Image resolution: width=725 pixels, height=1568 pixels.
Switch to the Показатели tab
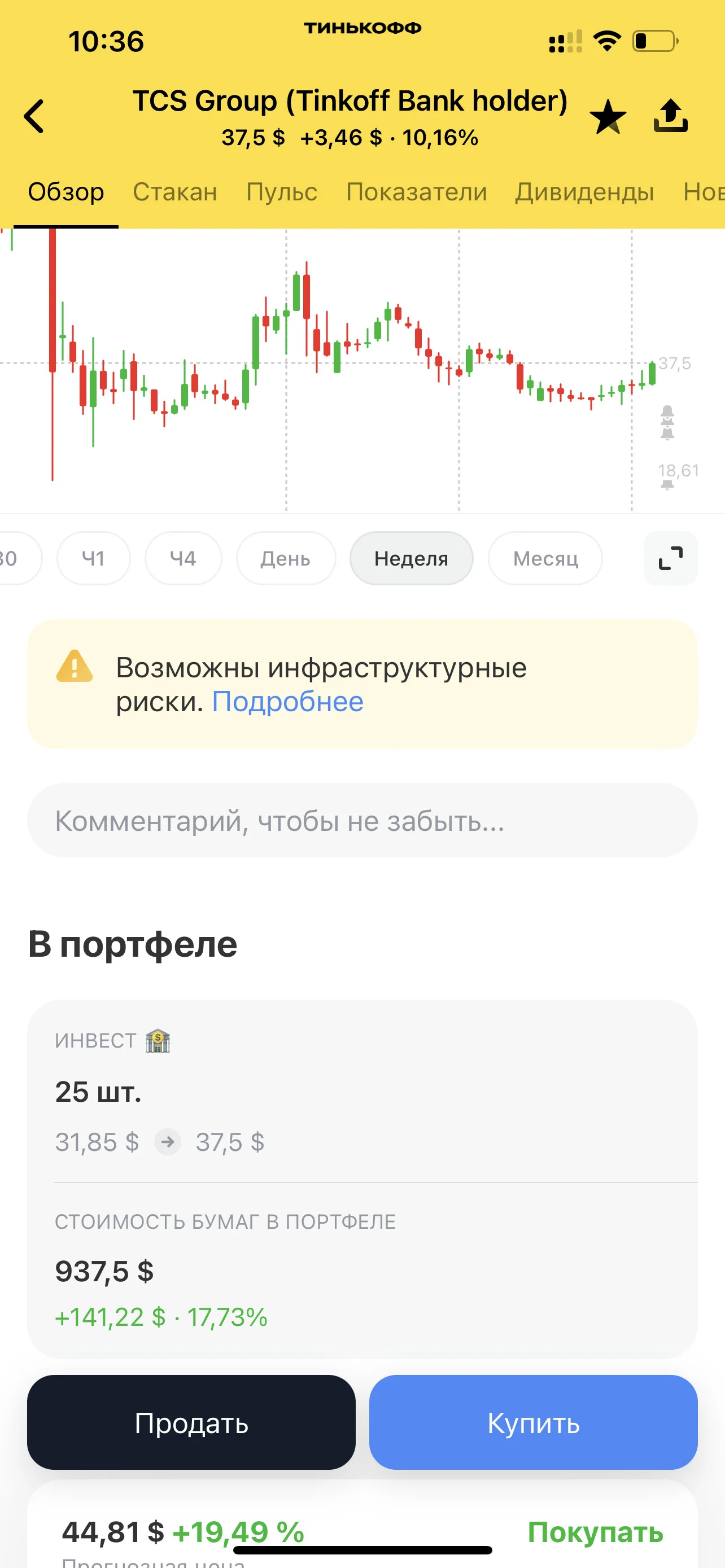(416, 192)
